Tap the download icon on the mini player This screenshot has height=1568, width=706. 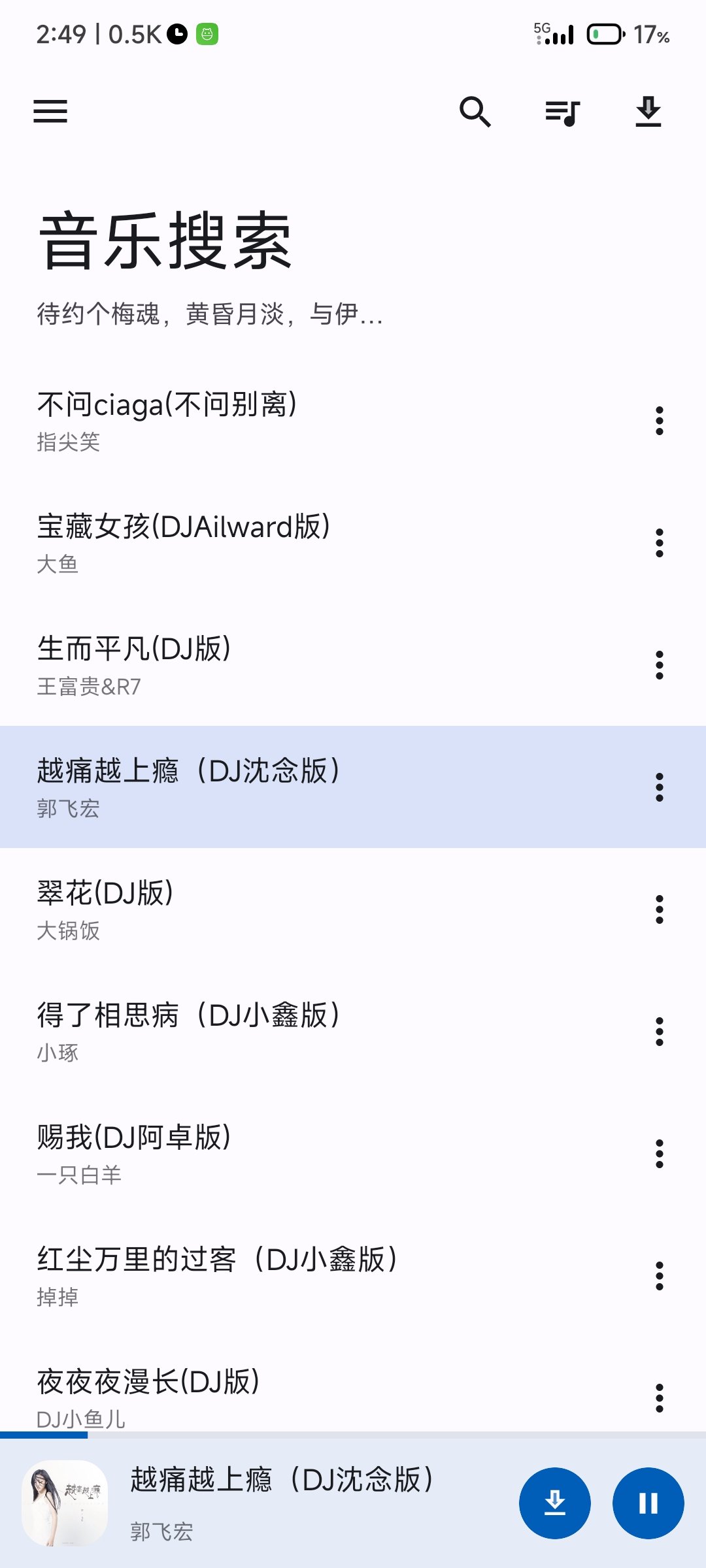(555, 1503)
